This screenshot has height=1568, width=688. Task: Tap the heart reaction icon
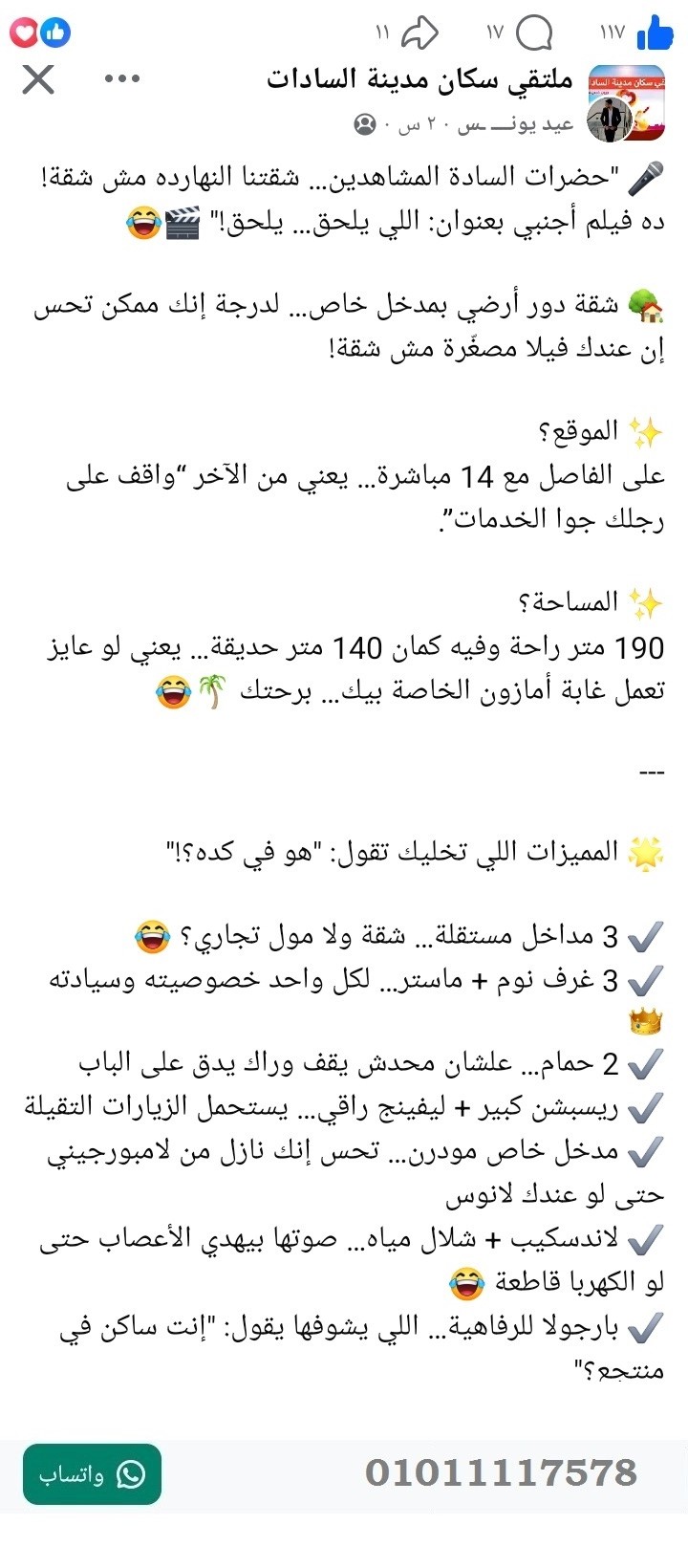23,32
